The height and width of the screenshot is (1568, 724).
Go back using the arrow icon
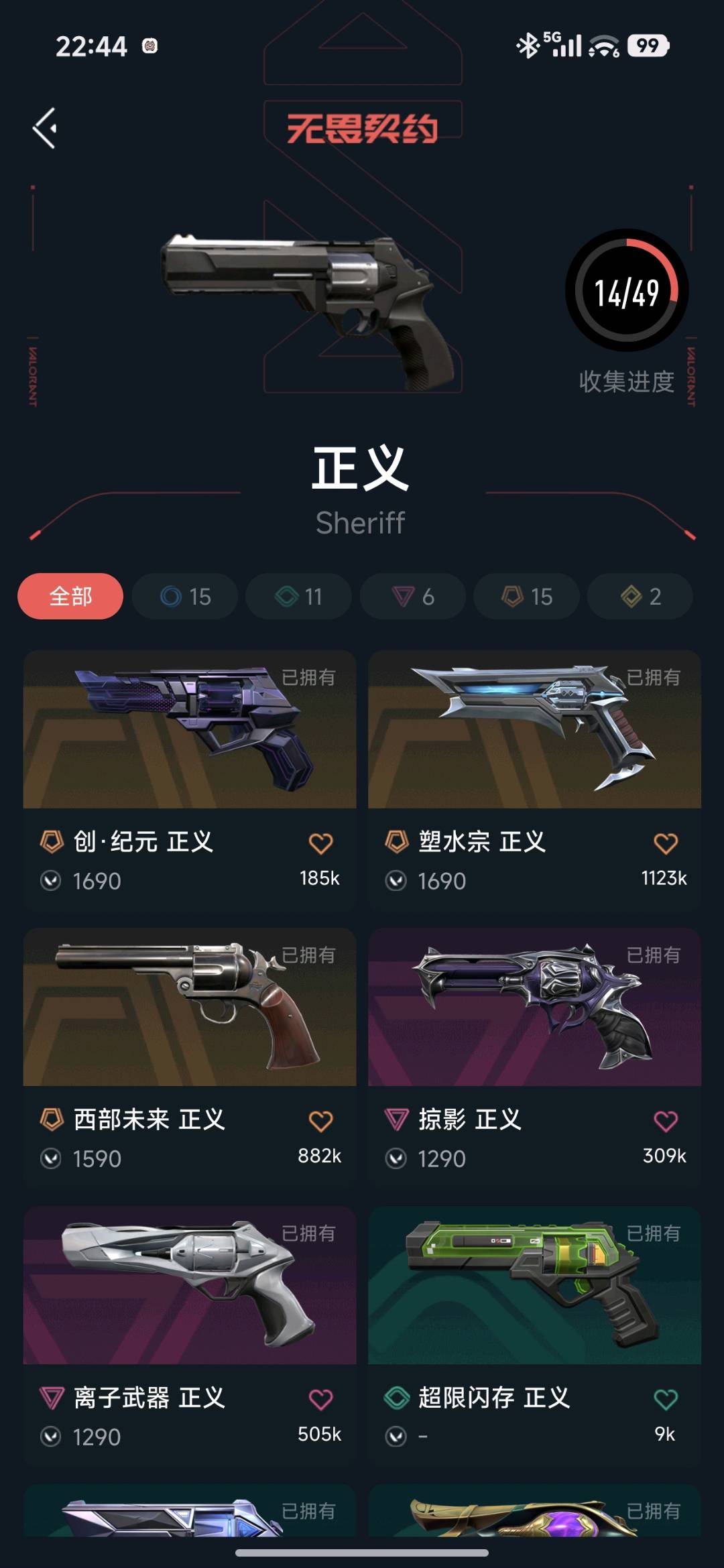click(45, 128)
